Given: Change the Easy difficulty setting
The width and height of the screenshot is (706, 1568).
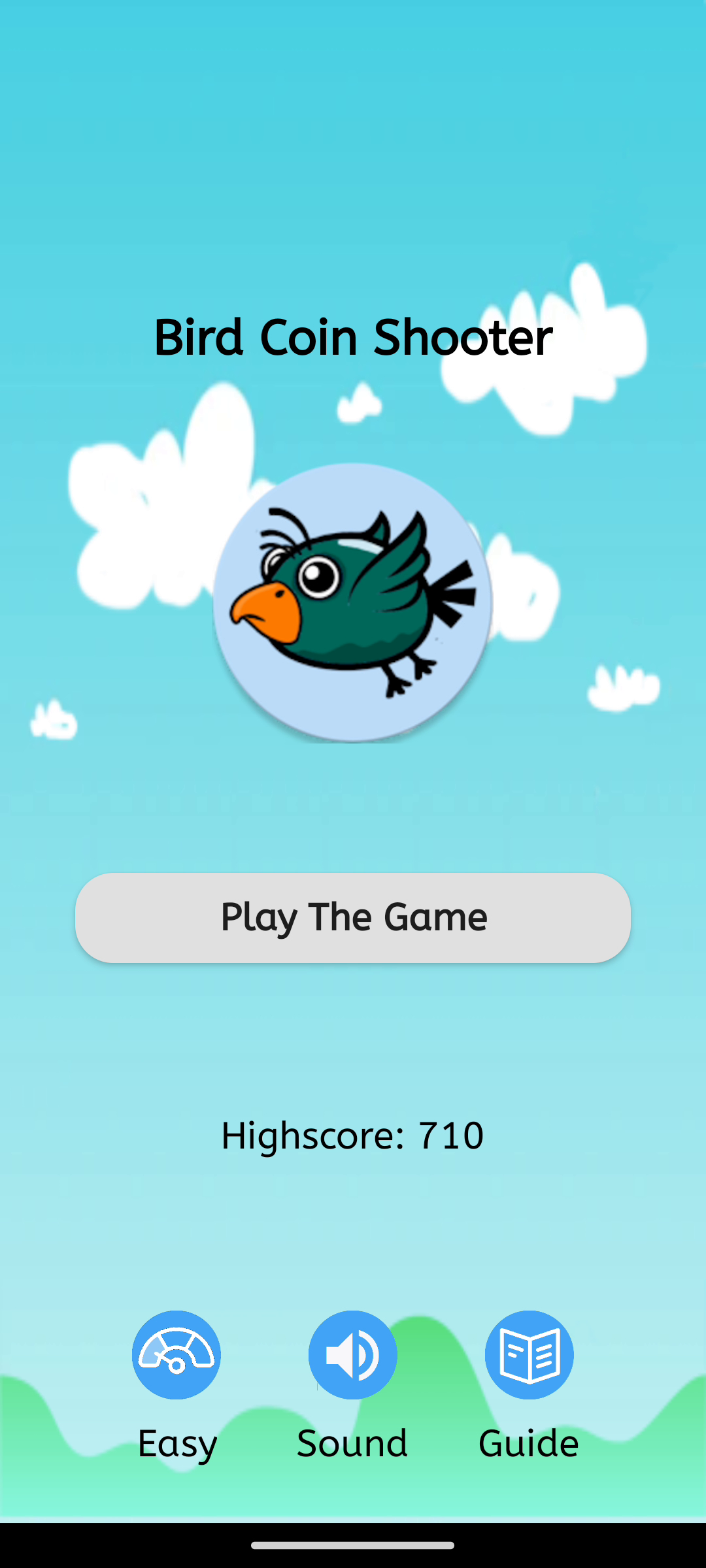Looking at the screenshot, I should [176, 1354].
